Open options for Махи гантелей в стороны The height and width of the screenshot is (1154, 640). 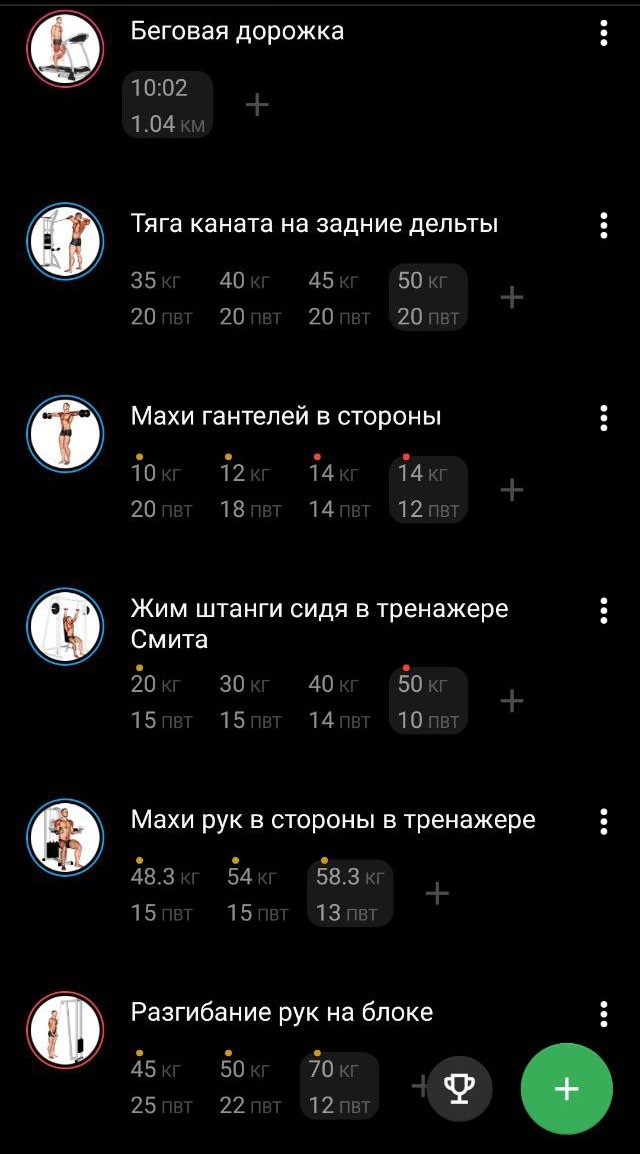[x=604, y=418]
